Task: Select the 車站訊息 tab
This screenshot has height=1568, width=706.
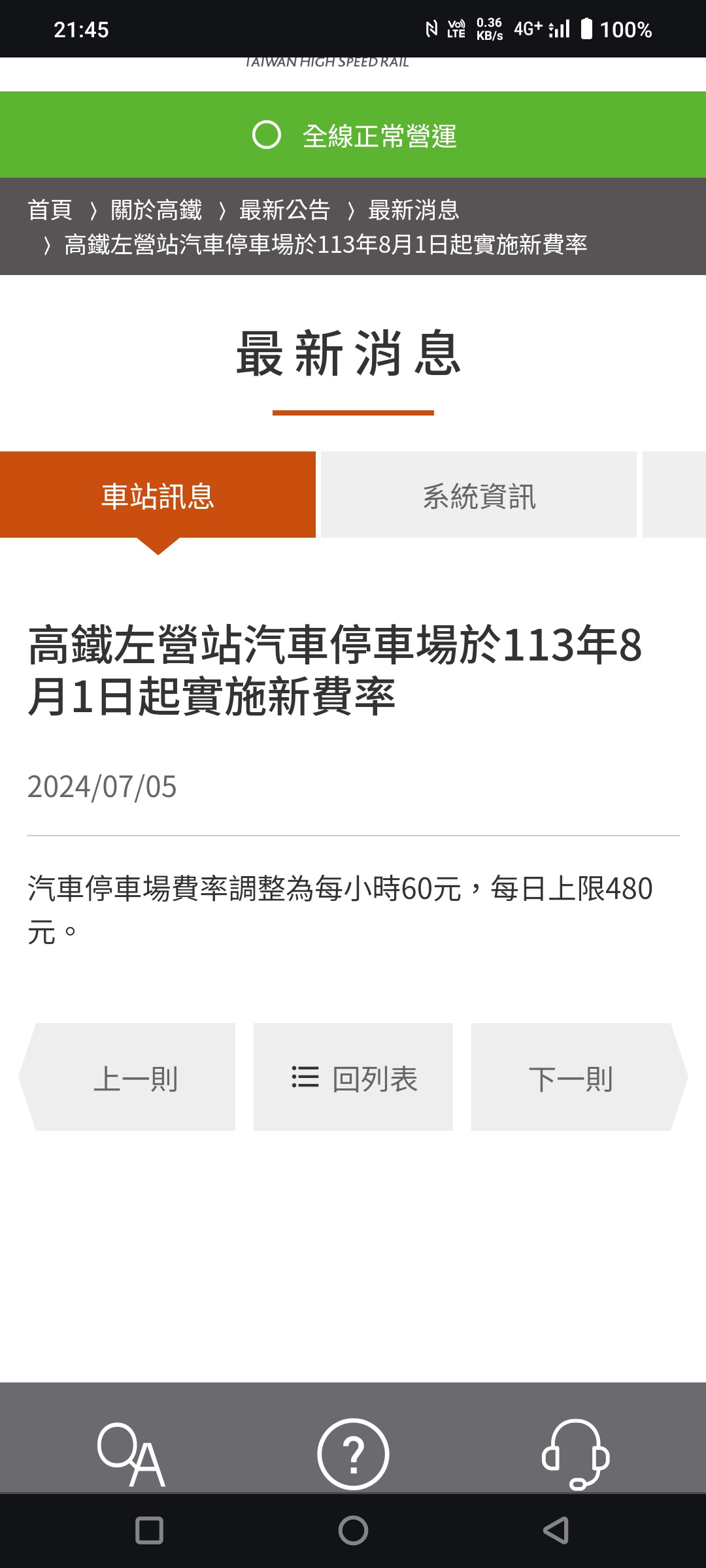Action: click(x=158, y=495)
